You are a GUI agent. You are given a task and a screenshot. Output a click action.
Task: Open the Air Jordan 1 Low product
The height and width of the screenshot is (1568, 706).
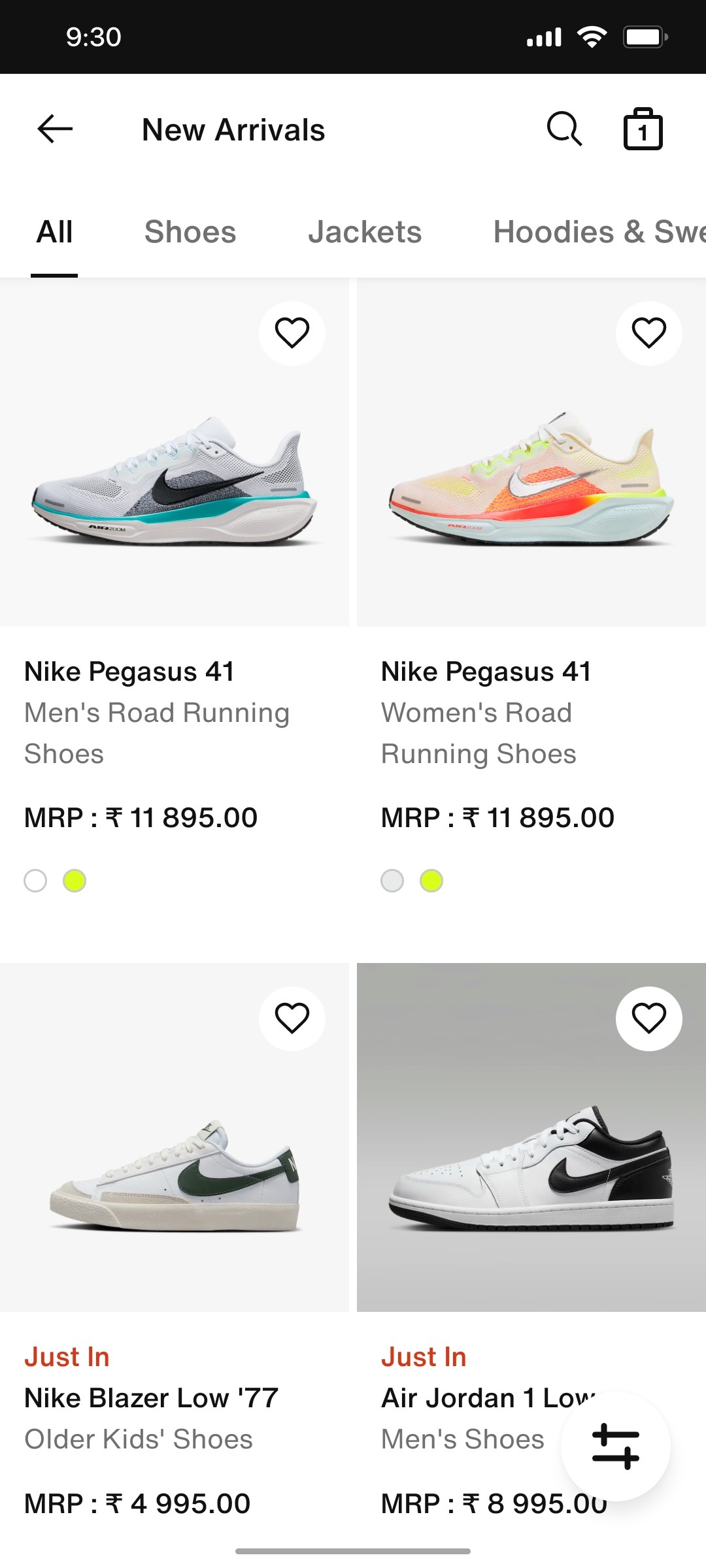tap(531, 1169)
